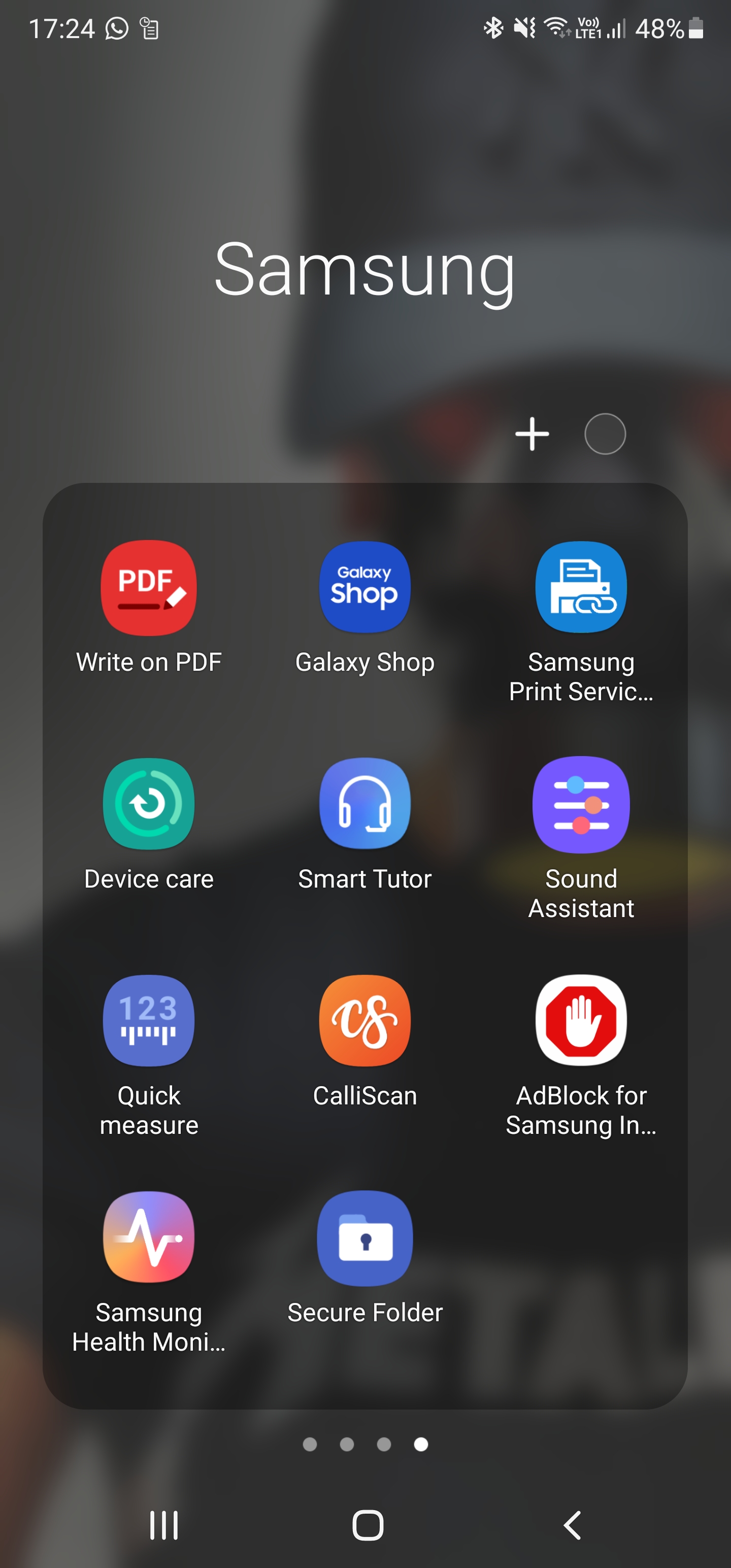This screenshot has height=1568, width=731.
Task: Open Samsung Print Service app
Action: click(x=581, y=588)
